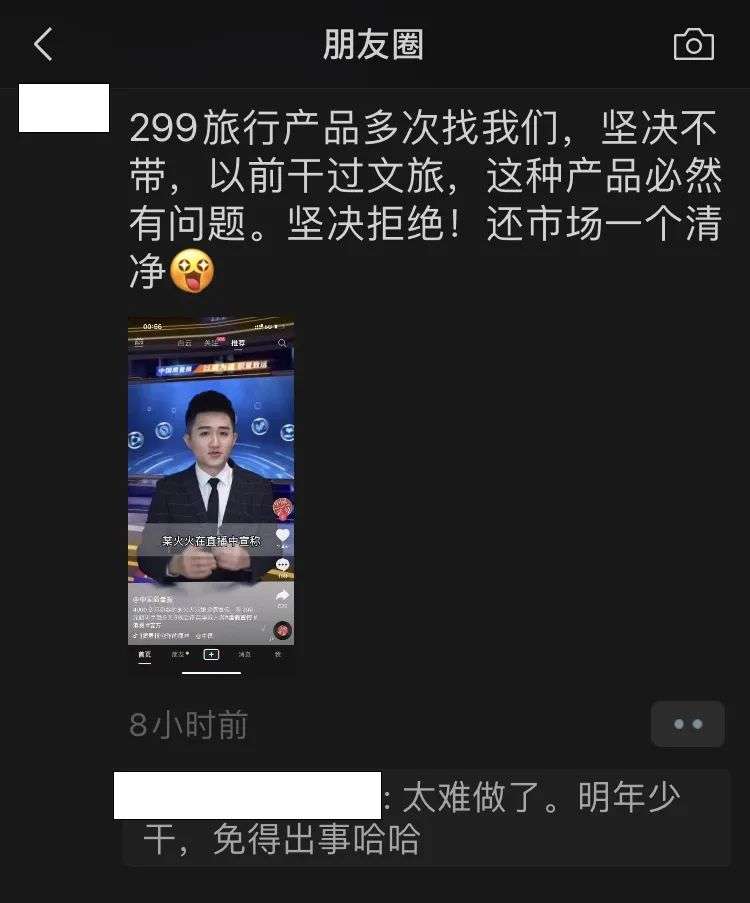View the attached screenshot image

[x=211, y=495]
